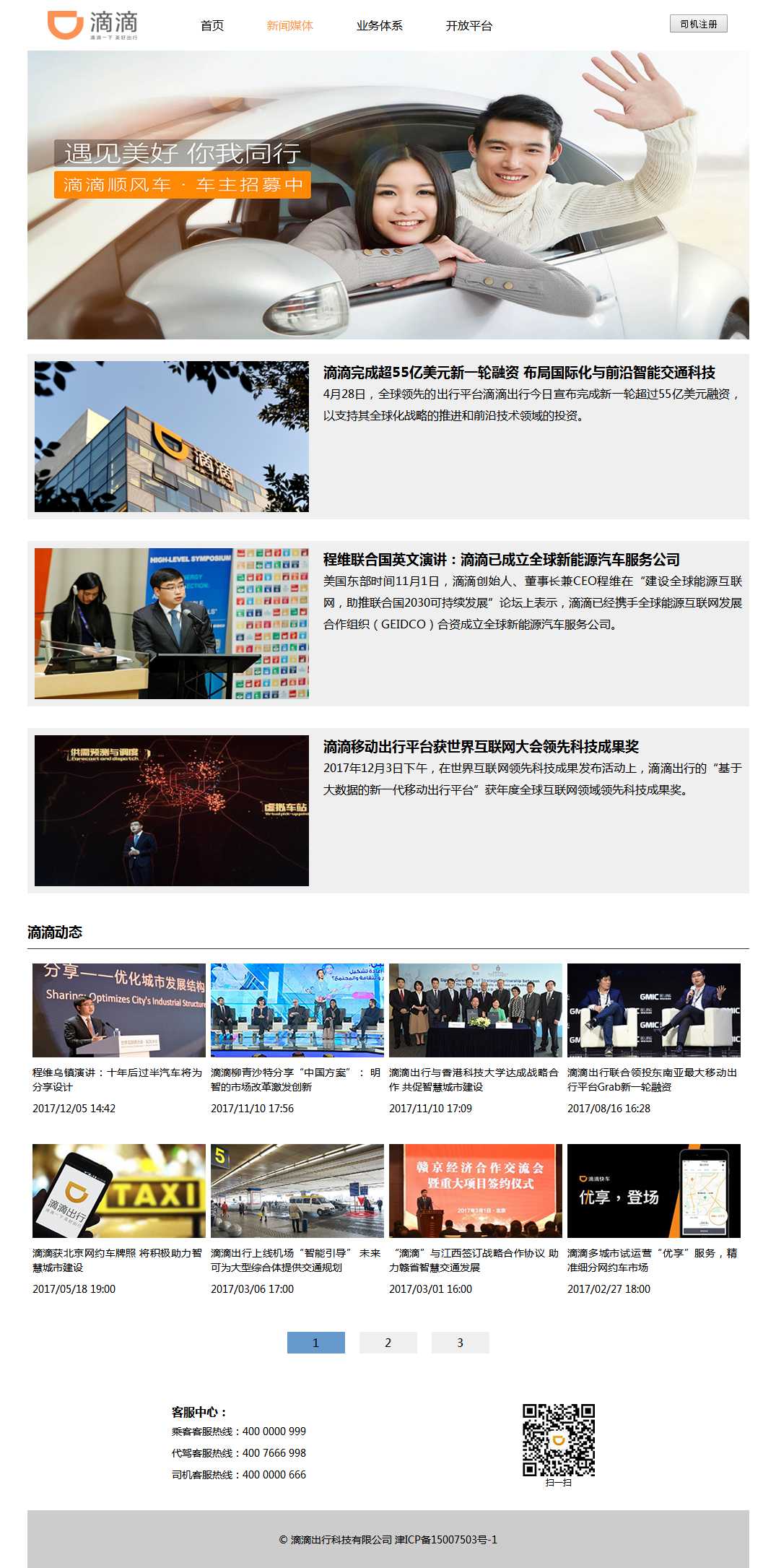This screenshot has width=776, height=1568.
Task: Open the 程维乌镇演讲 news card
Action: pos(118,1010)
